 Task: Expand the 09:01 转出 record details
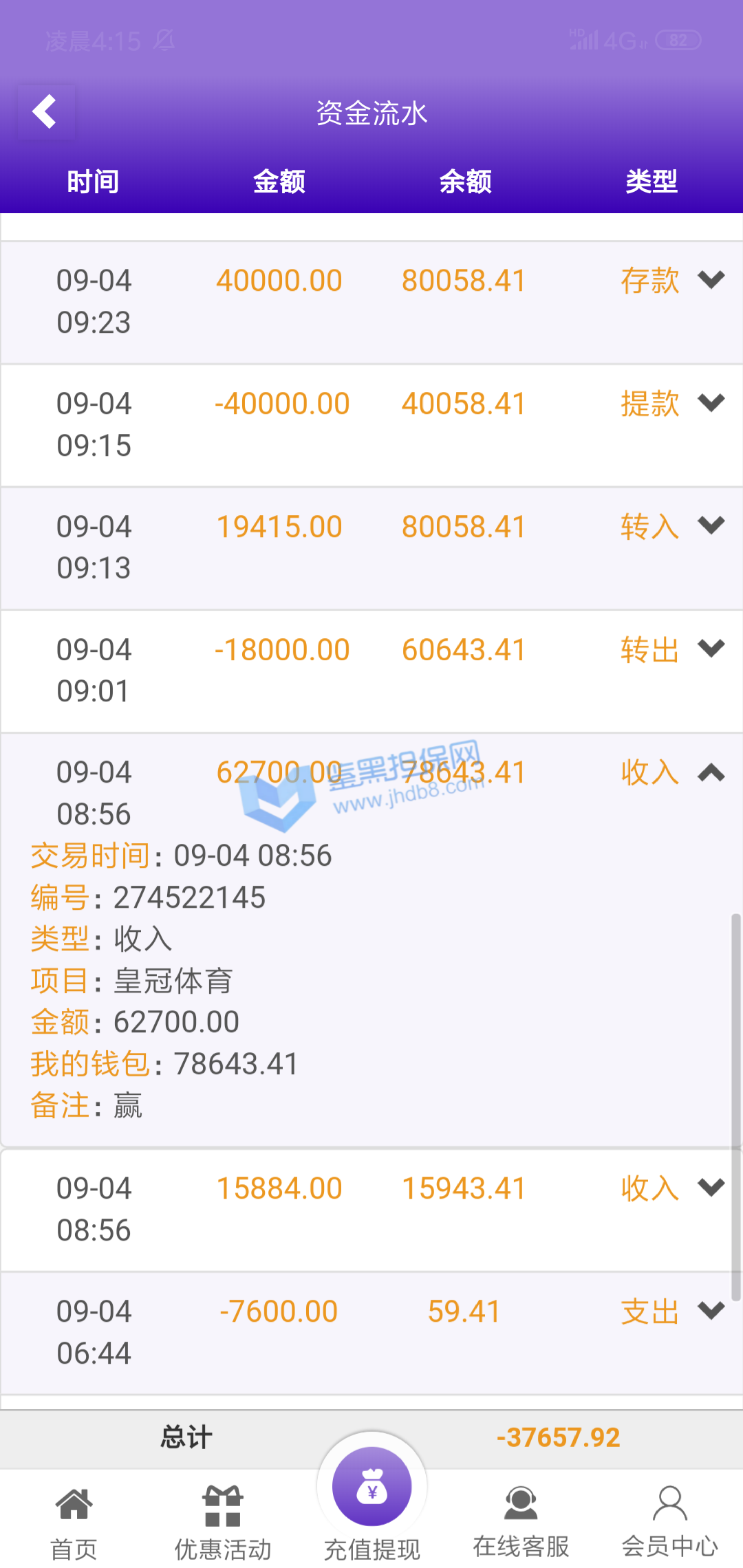click(711, 649)
